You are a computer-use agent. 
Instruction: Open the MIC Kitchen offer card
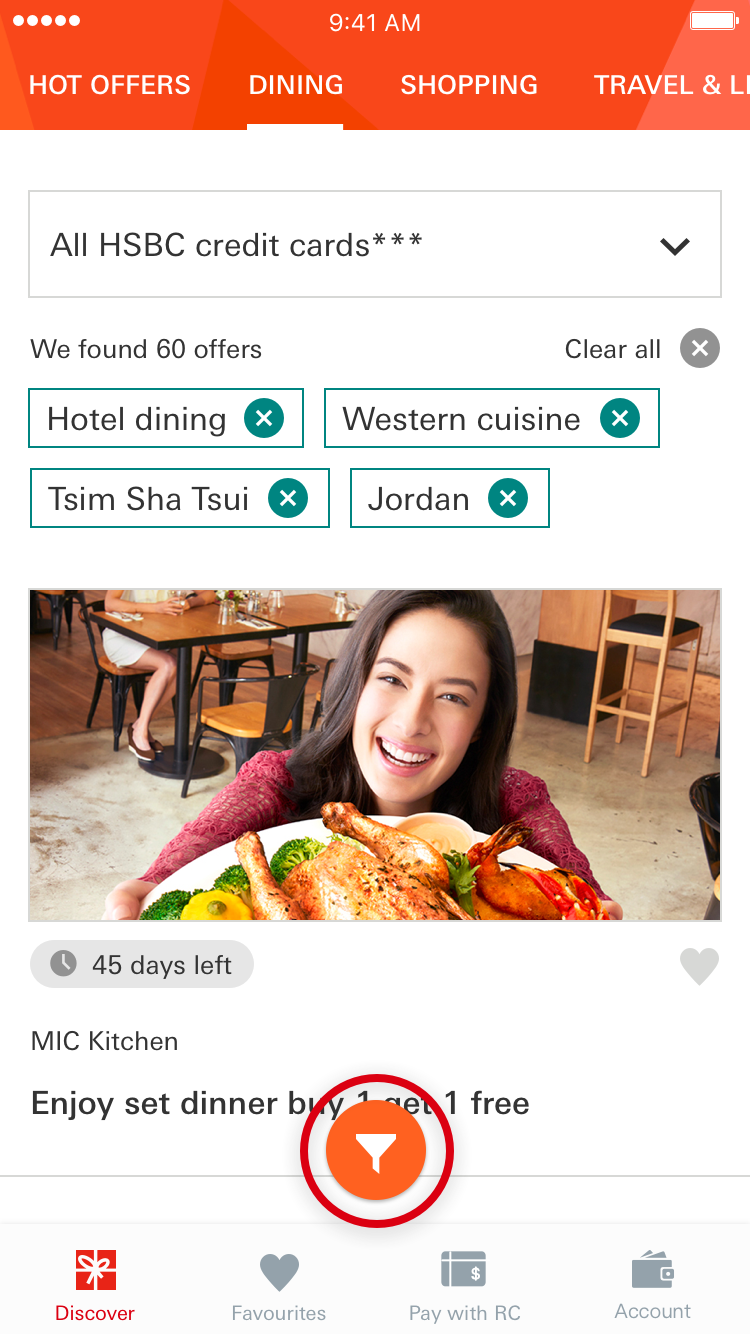coord(375,755)
